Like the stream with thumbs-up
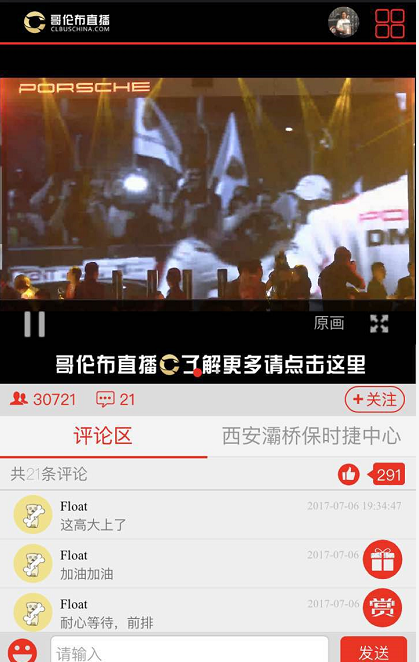Screen dimensions: 419x662 (x=348, y=474)
